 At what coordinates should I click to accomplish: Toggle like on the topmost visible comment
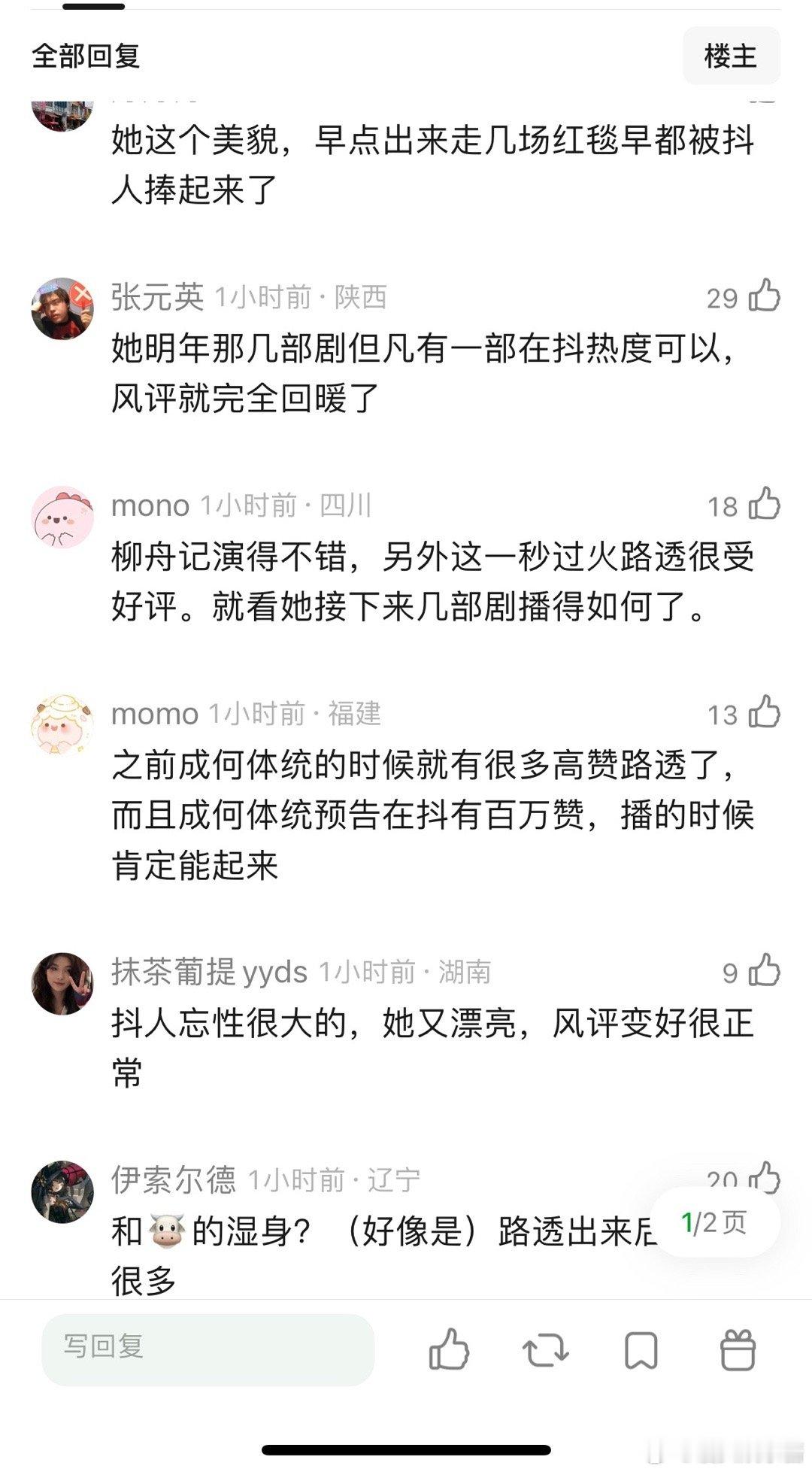click(765, 98)
